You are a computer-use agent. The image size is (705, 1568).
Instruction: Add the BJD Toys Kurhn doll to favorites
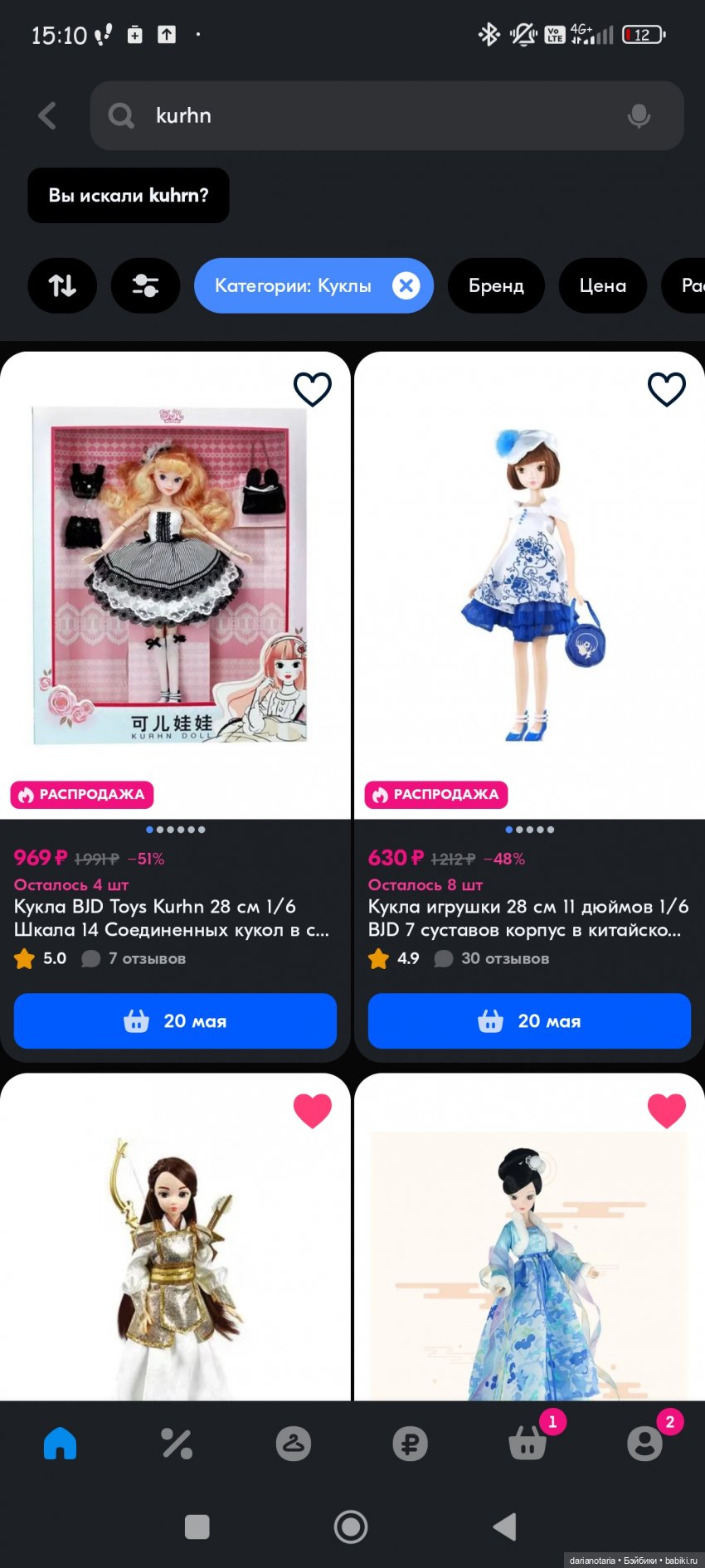click(x=313, y=389)
